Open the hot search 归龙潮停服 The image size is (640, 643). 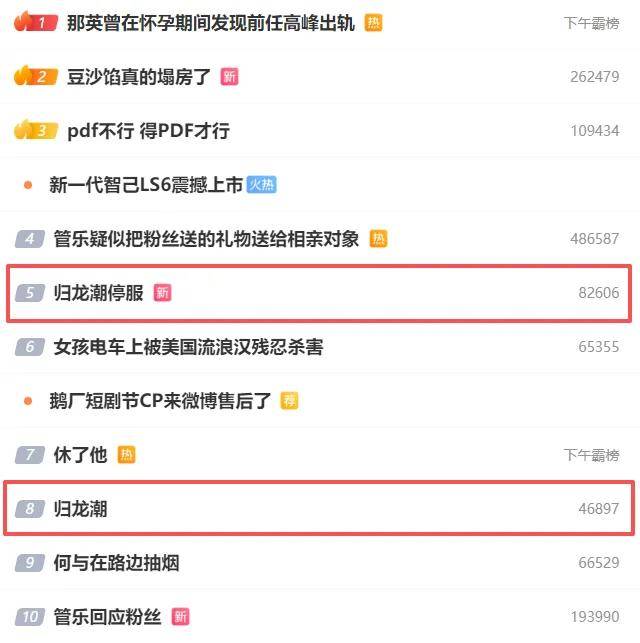[x=98, y=293]
